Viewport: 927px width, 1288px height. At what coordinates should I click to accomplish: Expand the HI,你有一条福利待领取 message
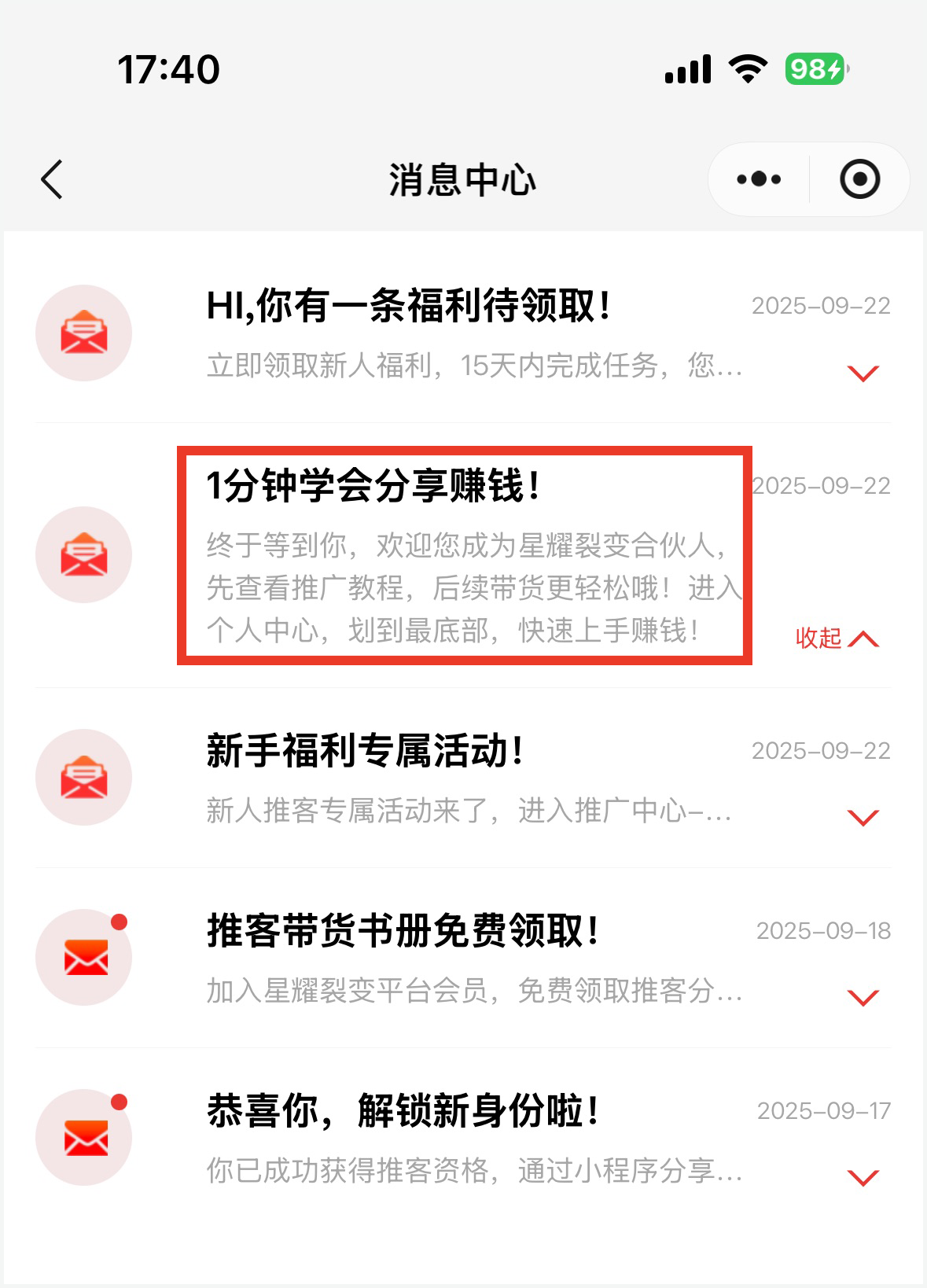tap(863, 374)
